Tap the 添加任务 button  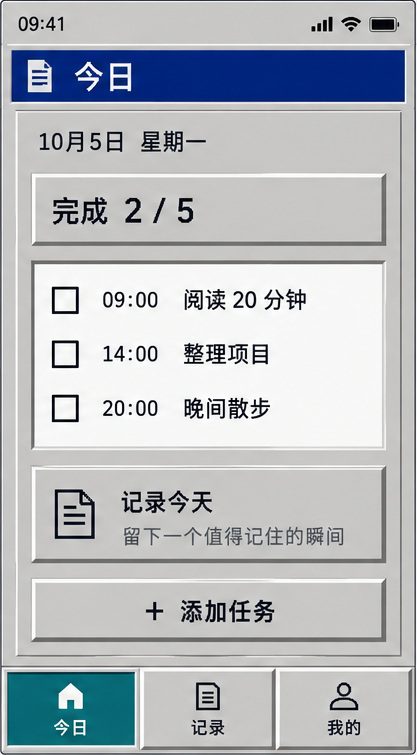tap(208, 611)
